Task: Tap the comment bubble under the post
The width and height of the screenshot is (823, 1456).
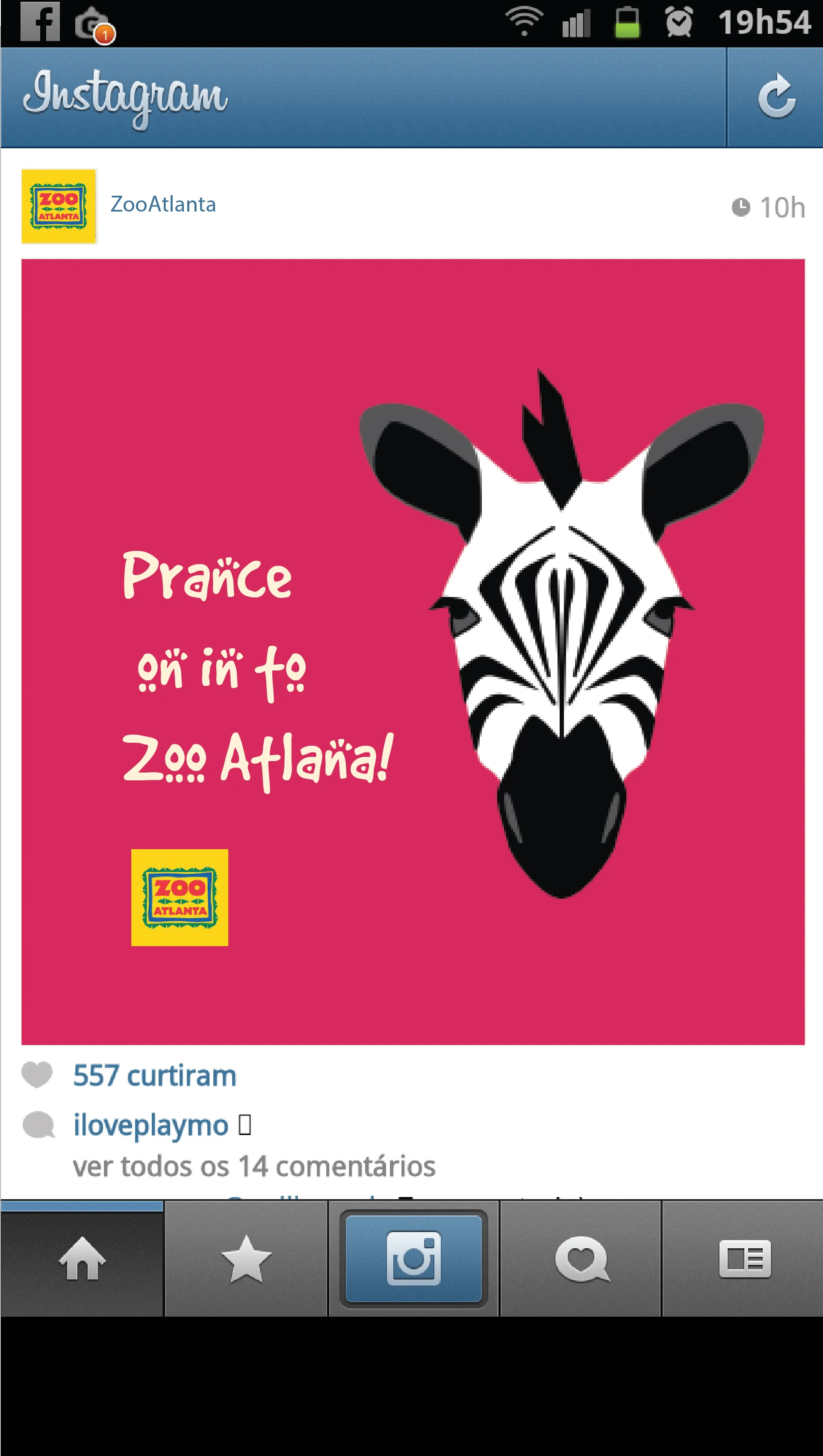Action: pos(38,1125)
